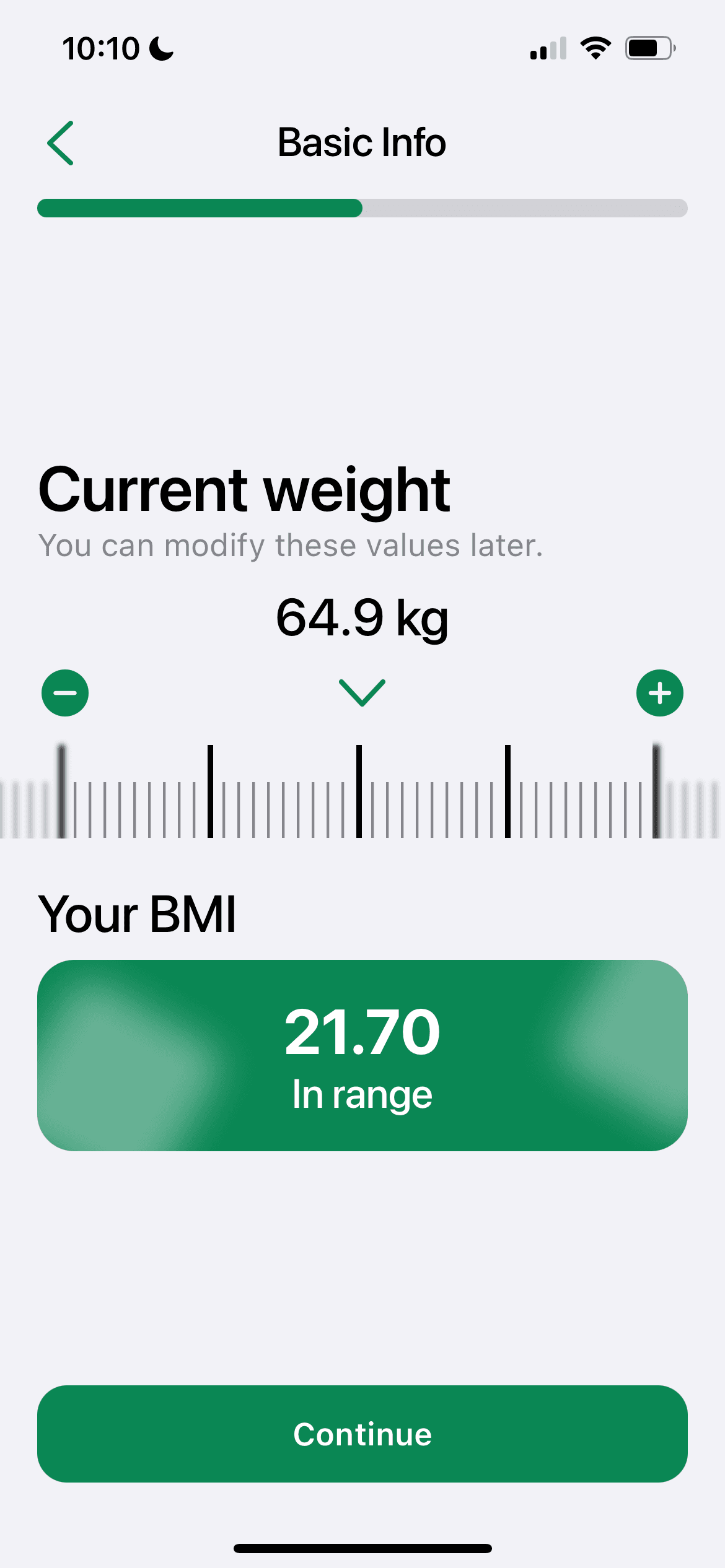The height and width of the screenshot is (1568, 725).
Task: Decrease weight with the minus button
Action: point(65,693)
